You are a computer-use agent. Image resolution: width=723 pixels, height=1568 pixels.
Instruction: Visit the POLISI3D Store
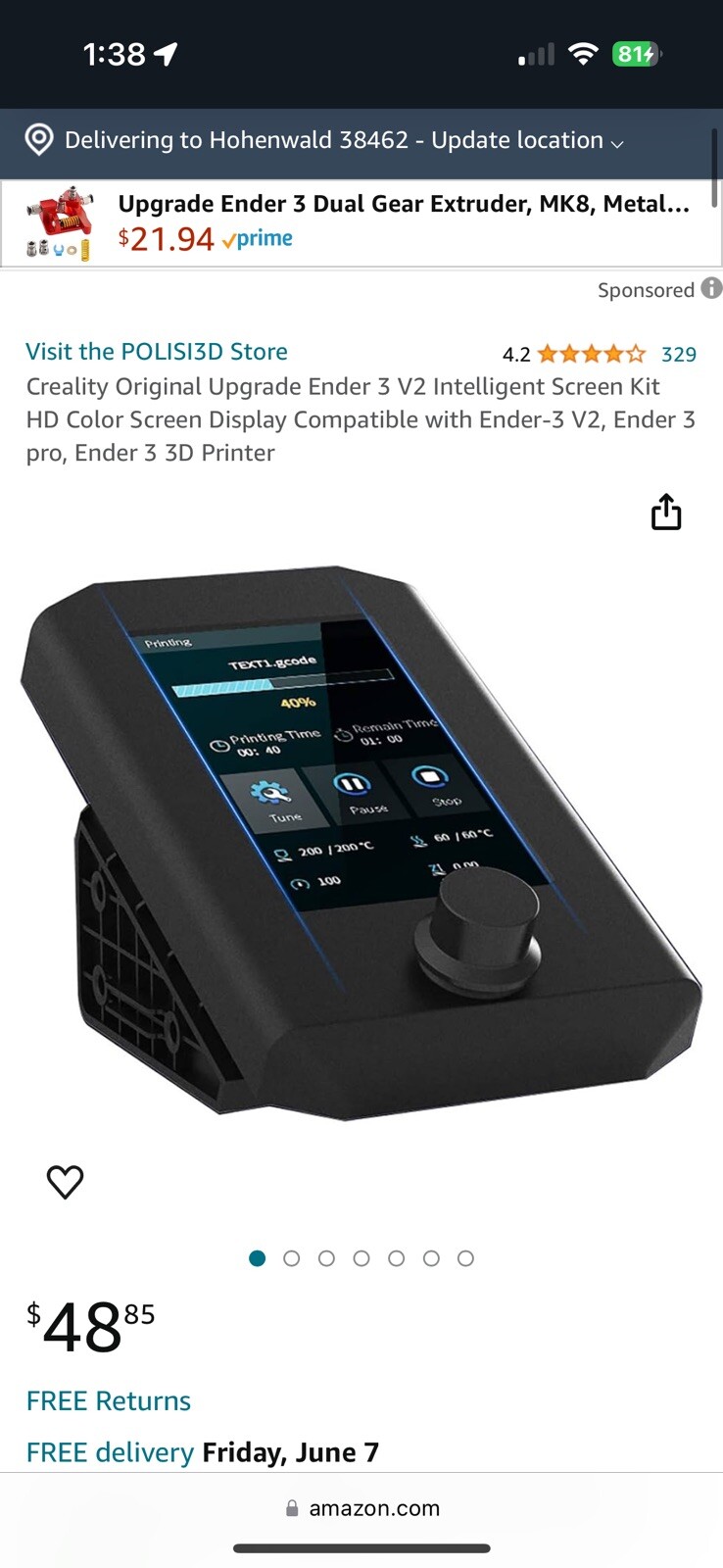coord(157,351)
